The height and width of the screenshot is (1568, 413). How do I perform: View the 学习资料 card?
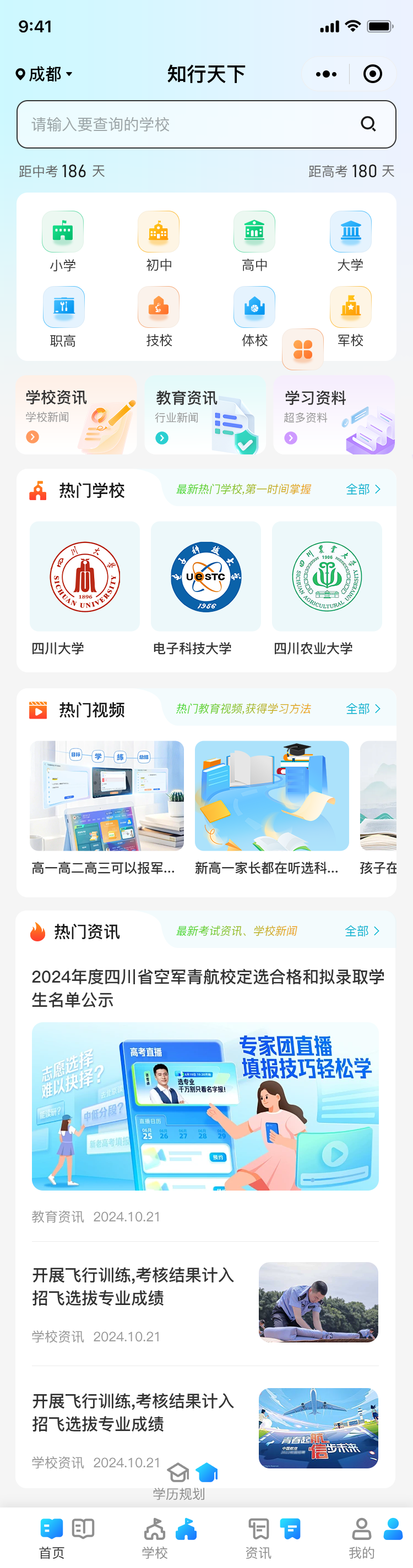tap(334, 415)
